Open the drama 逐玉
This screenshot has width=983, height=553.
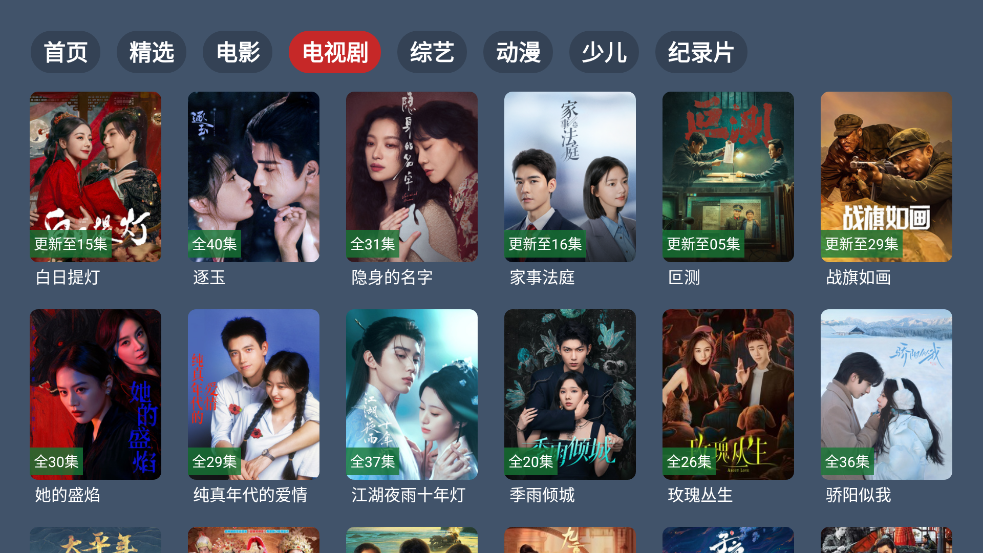point(253,177)
